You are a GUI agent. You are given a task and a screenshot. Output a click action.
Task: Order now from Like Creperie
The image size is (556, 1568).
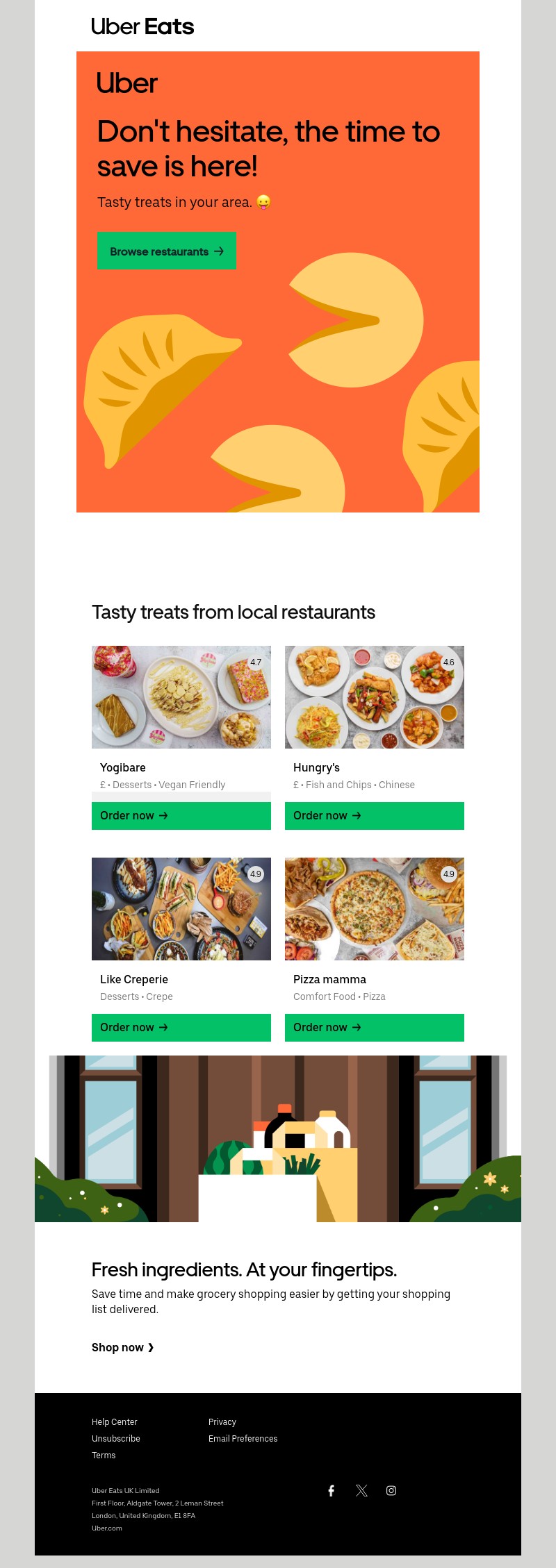pos(181,1028)
